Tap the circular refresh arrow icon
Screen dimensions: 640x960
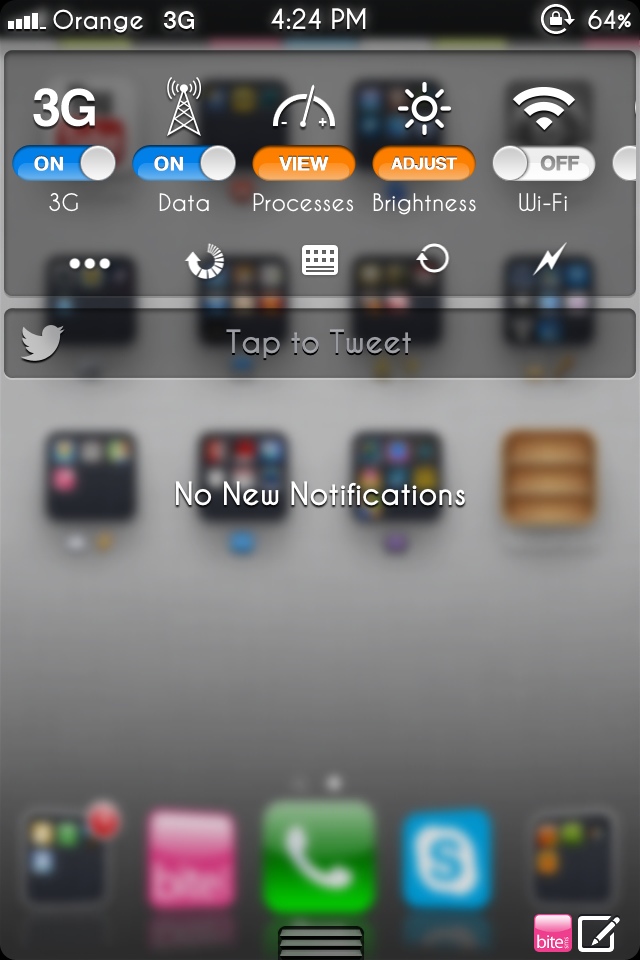click(433, 261)
